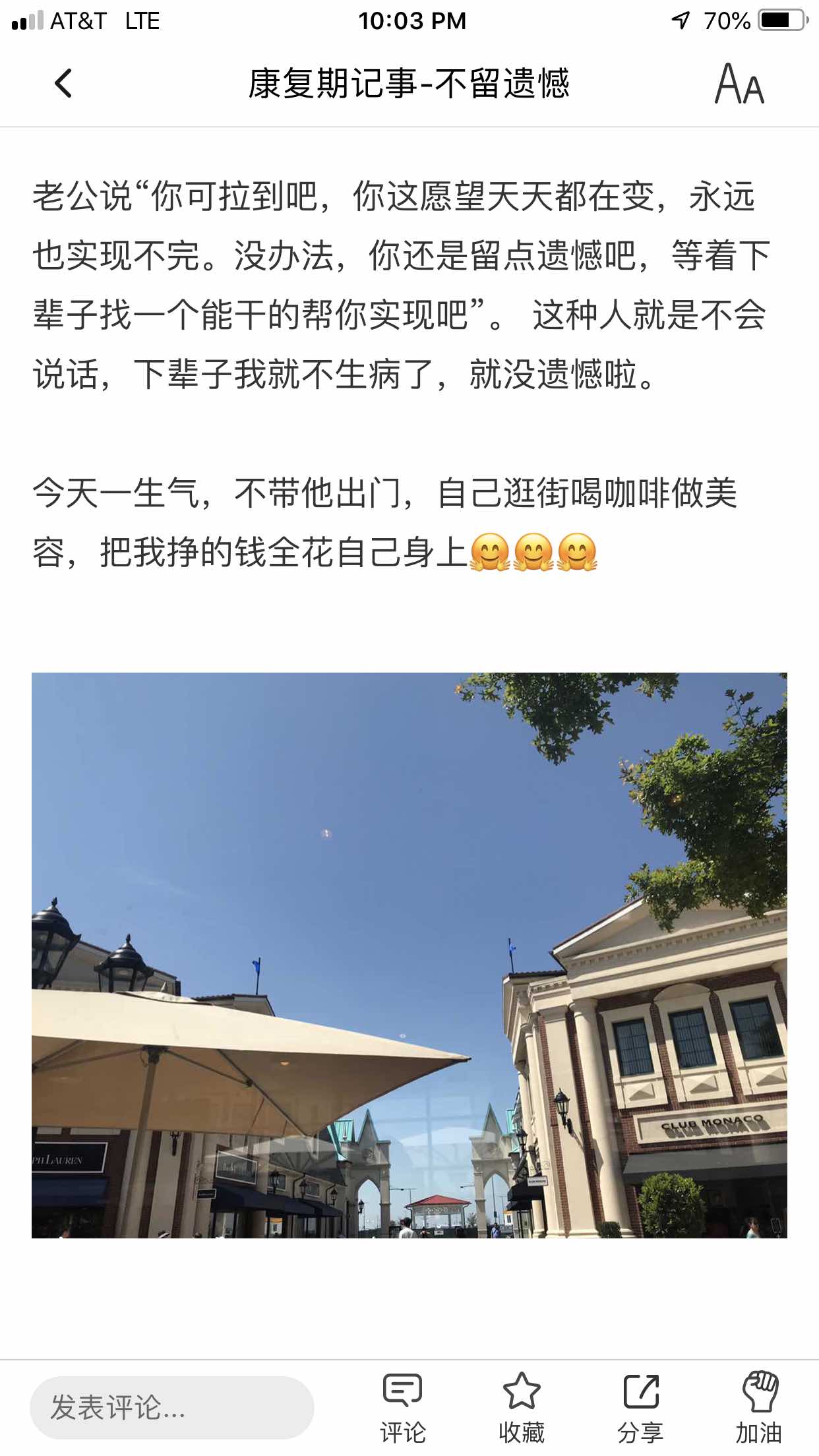This screenshot has height=1456, width=819.
Task: Open the outlet street photo in post
Action: click(409, 955)
